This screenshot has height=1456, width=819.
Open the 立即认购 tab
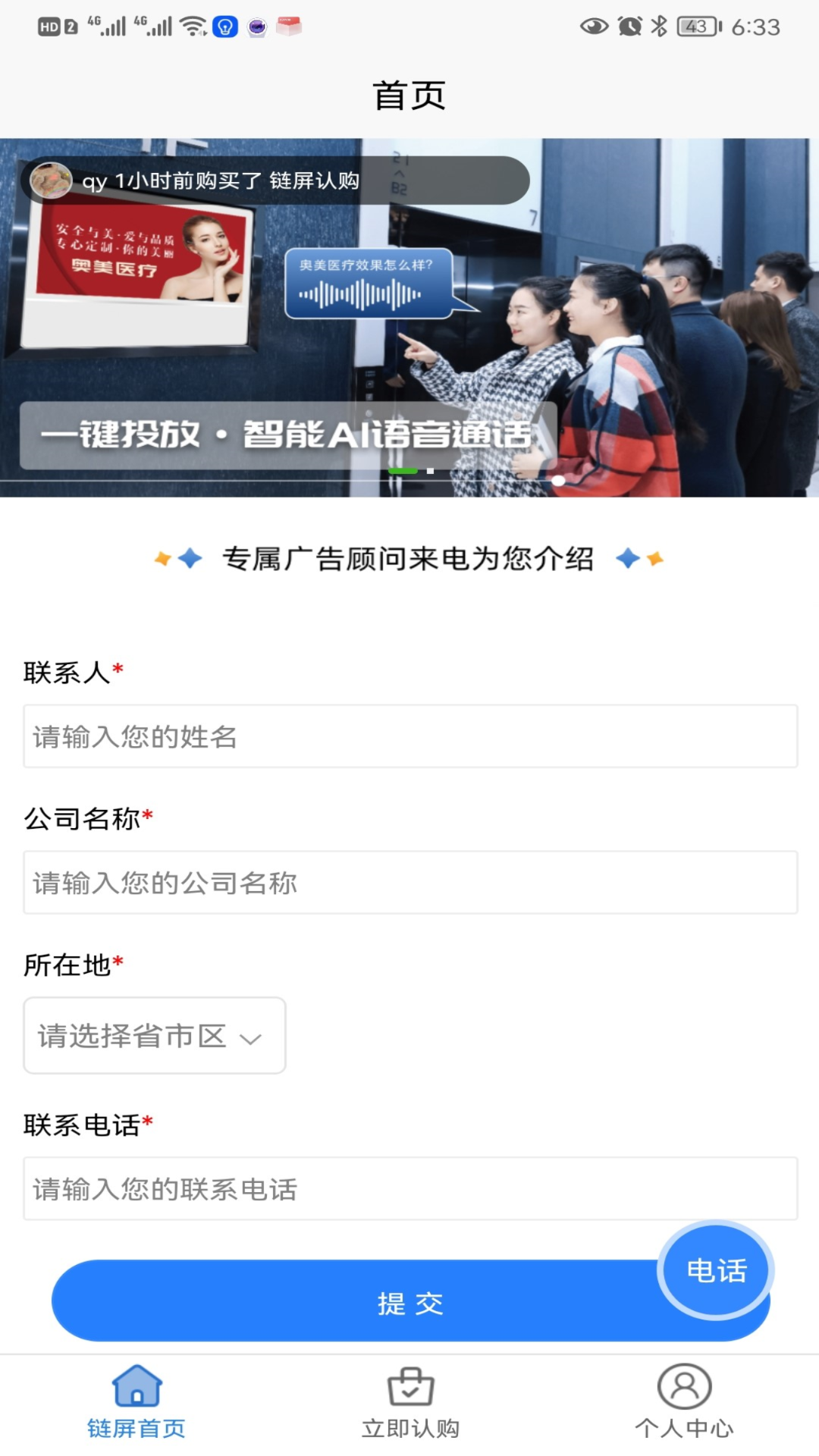pos(410,1403)
